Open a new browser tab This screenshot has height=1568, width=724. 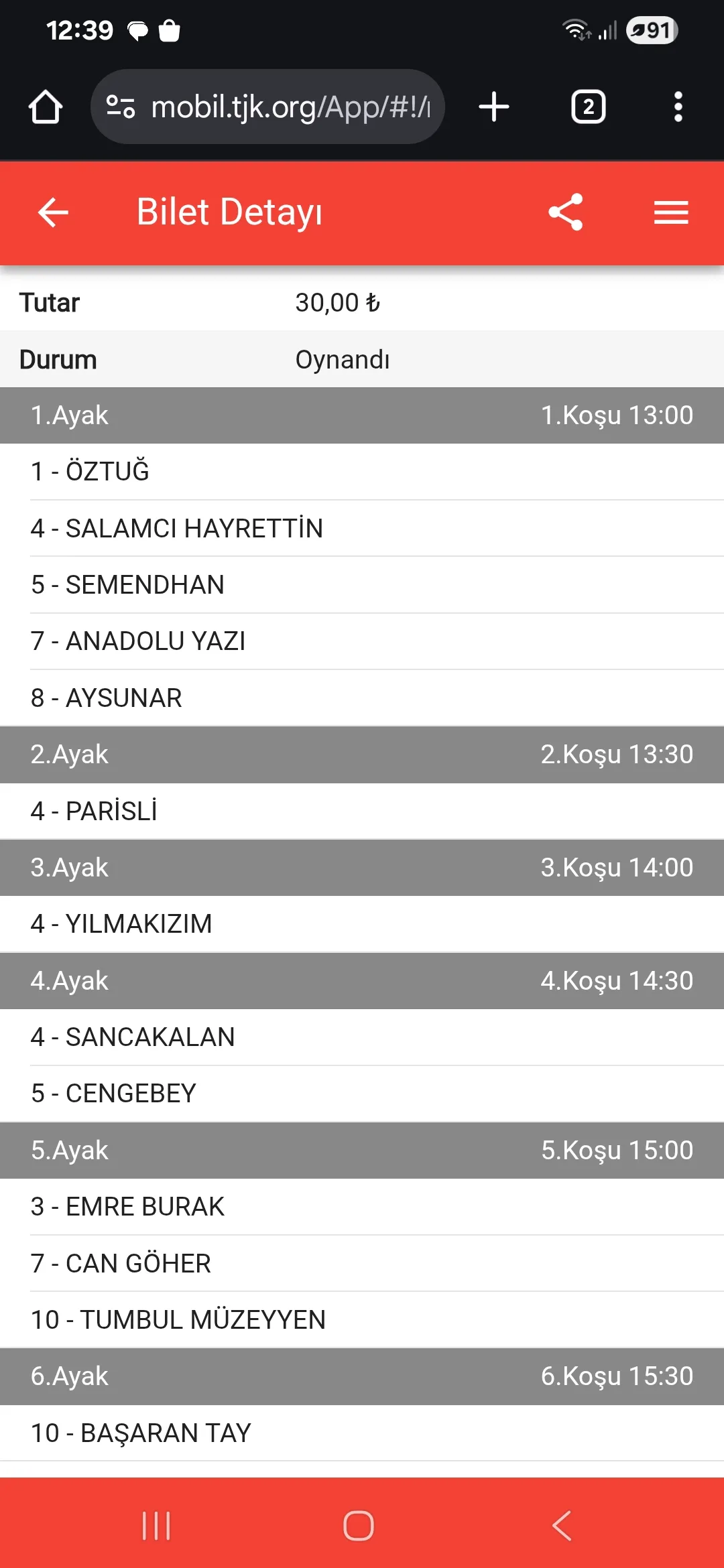point(494,107)
